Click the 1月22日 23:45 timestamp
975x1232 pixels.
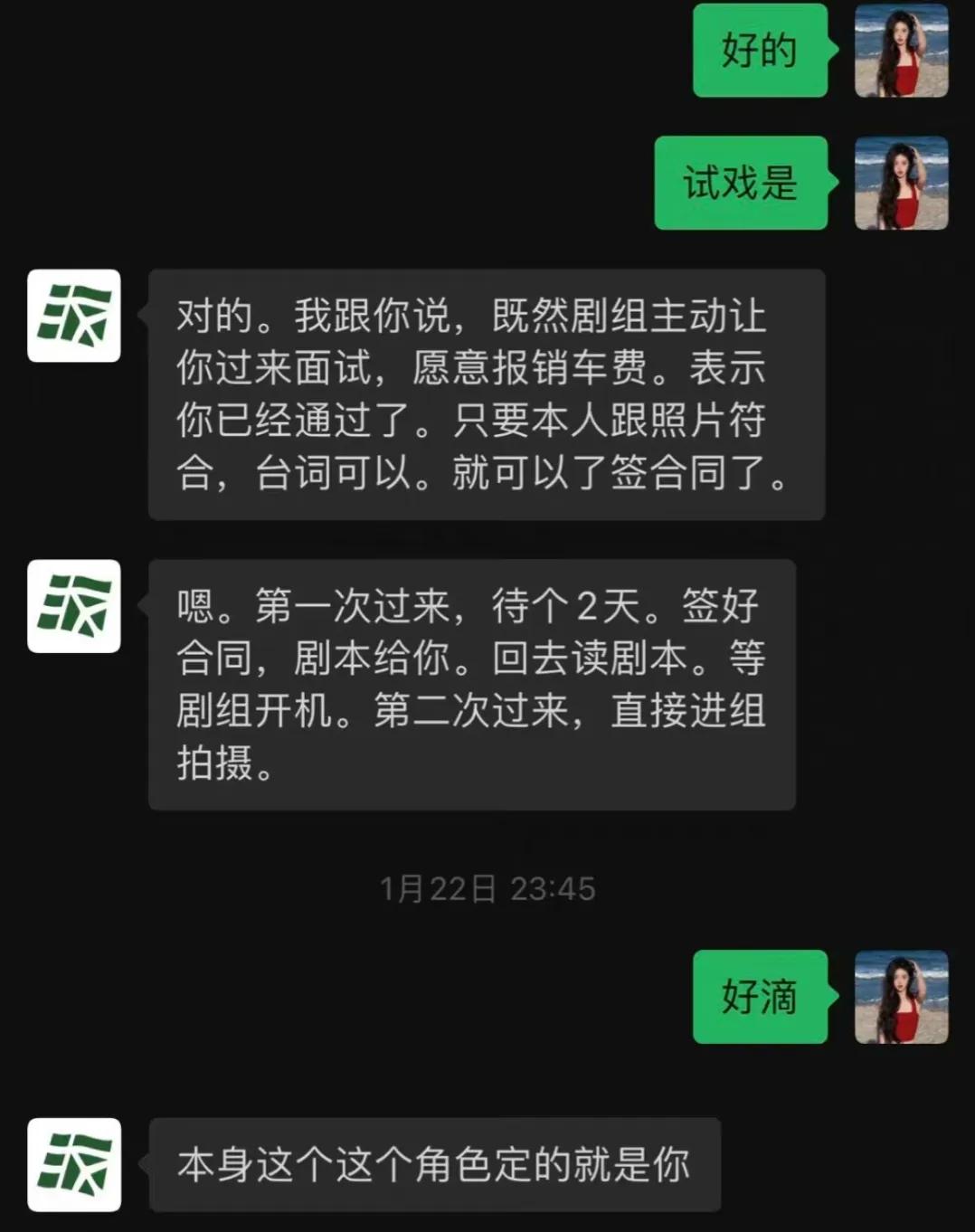pyautogui.click(x=487, y=888)
